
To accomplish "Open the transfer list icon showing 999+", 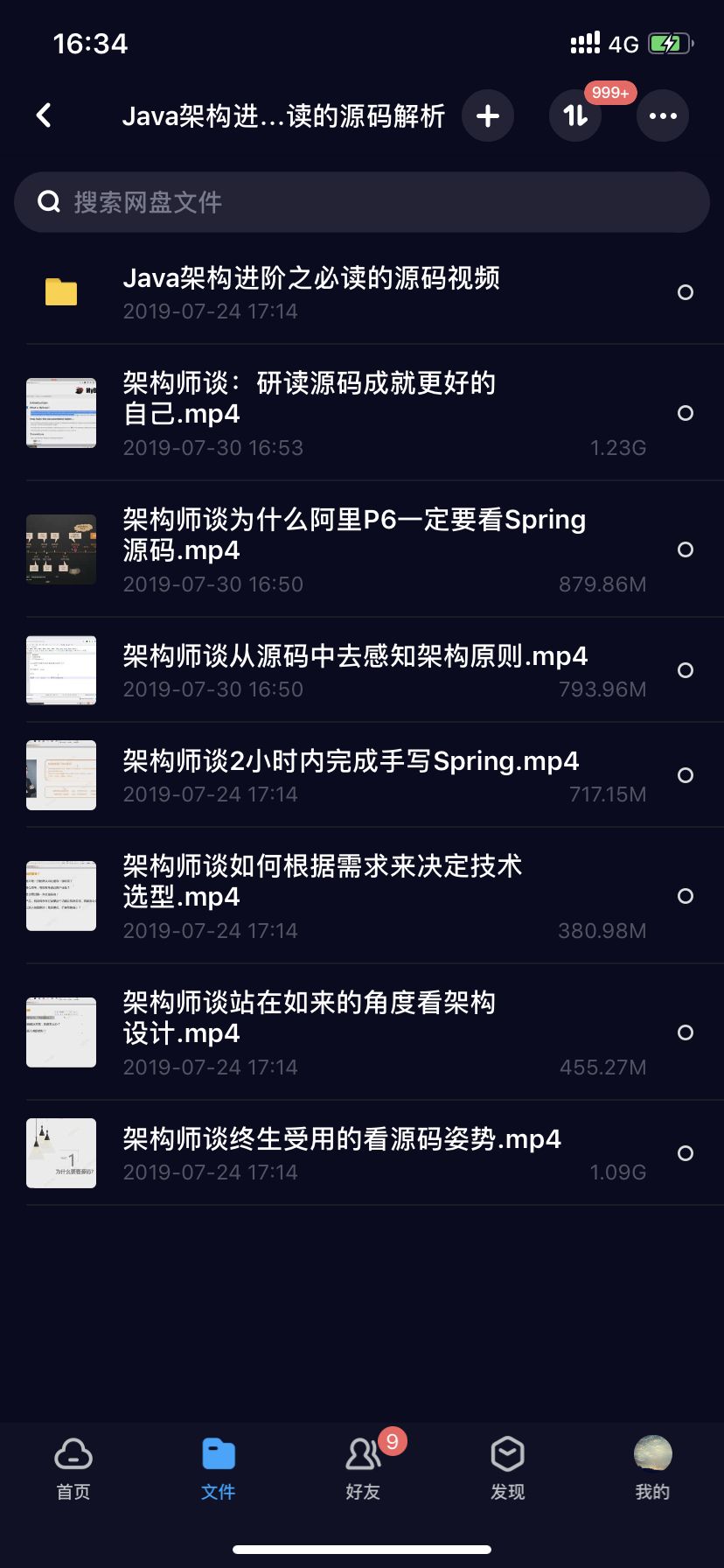I will tap(574, 115).
